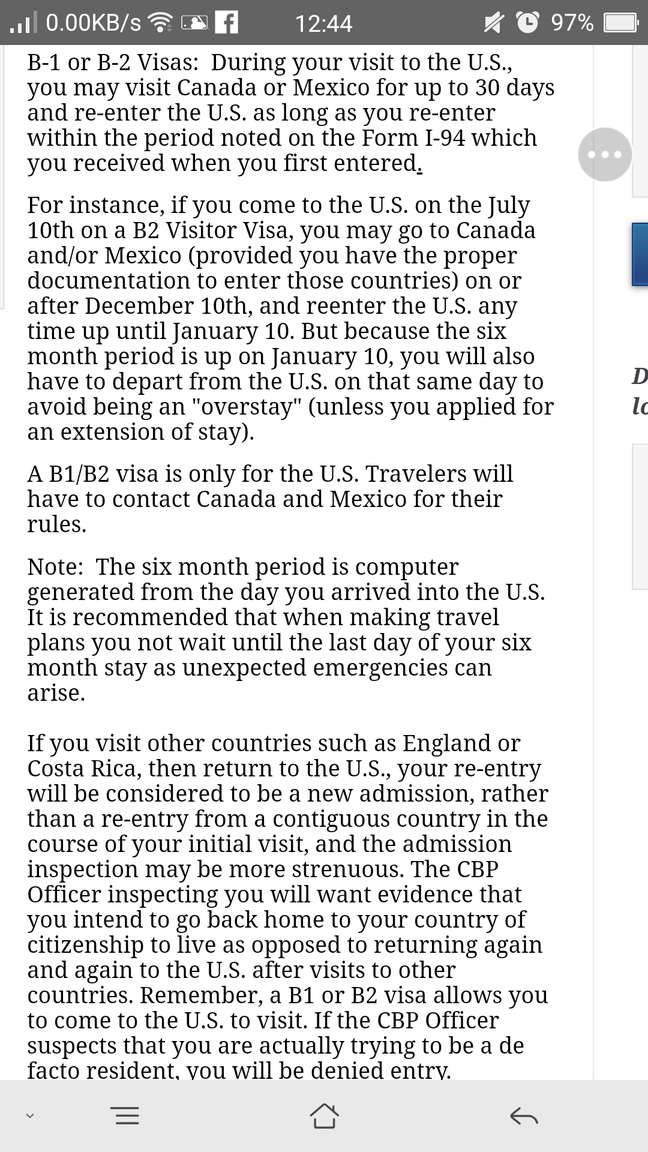Go back with the navigation arrow
Screen dimensions: 648x1152
[x=523, y=1116]
